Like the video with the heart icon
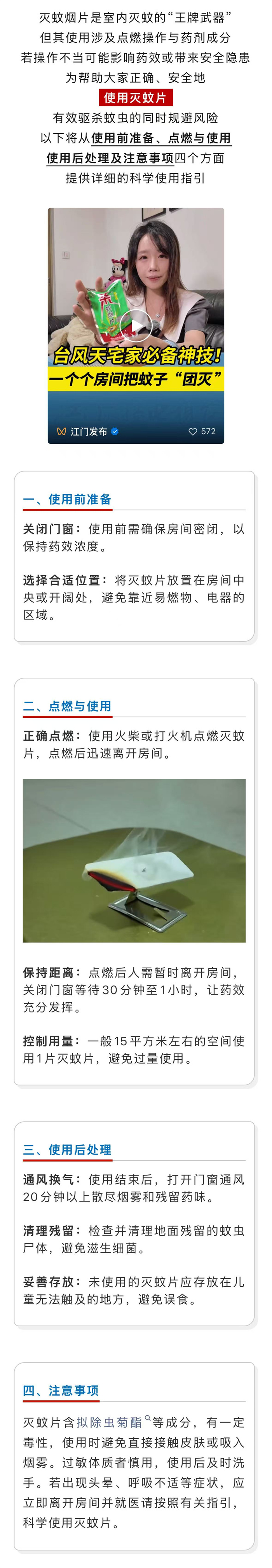This screenshot has height=1568, width=272. (x=193, y=432)
